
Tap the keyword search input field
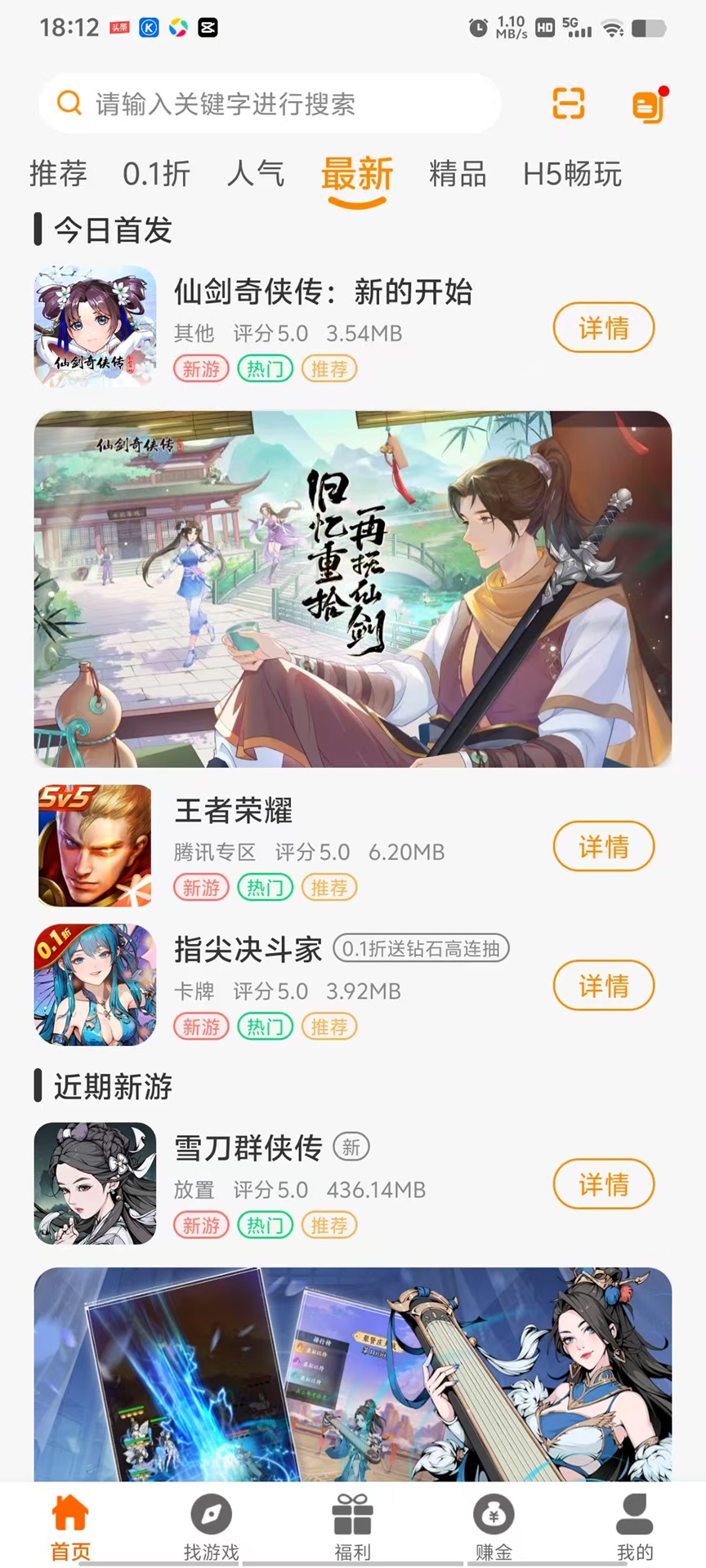pyautogui.click(x=270, y=104)
